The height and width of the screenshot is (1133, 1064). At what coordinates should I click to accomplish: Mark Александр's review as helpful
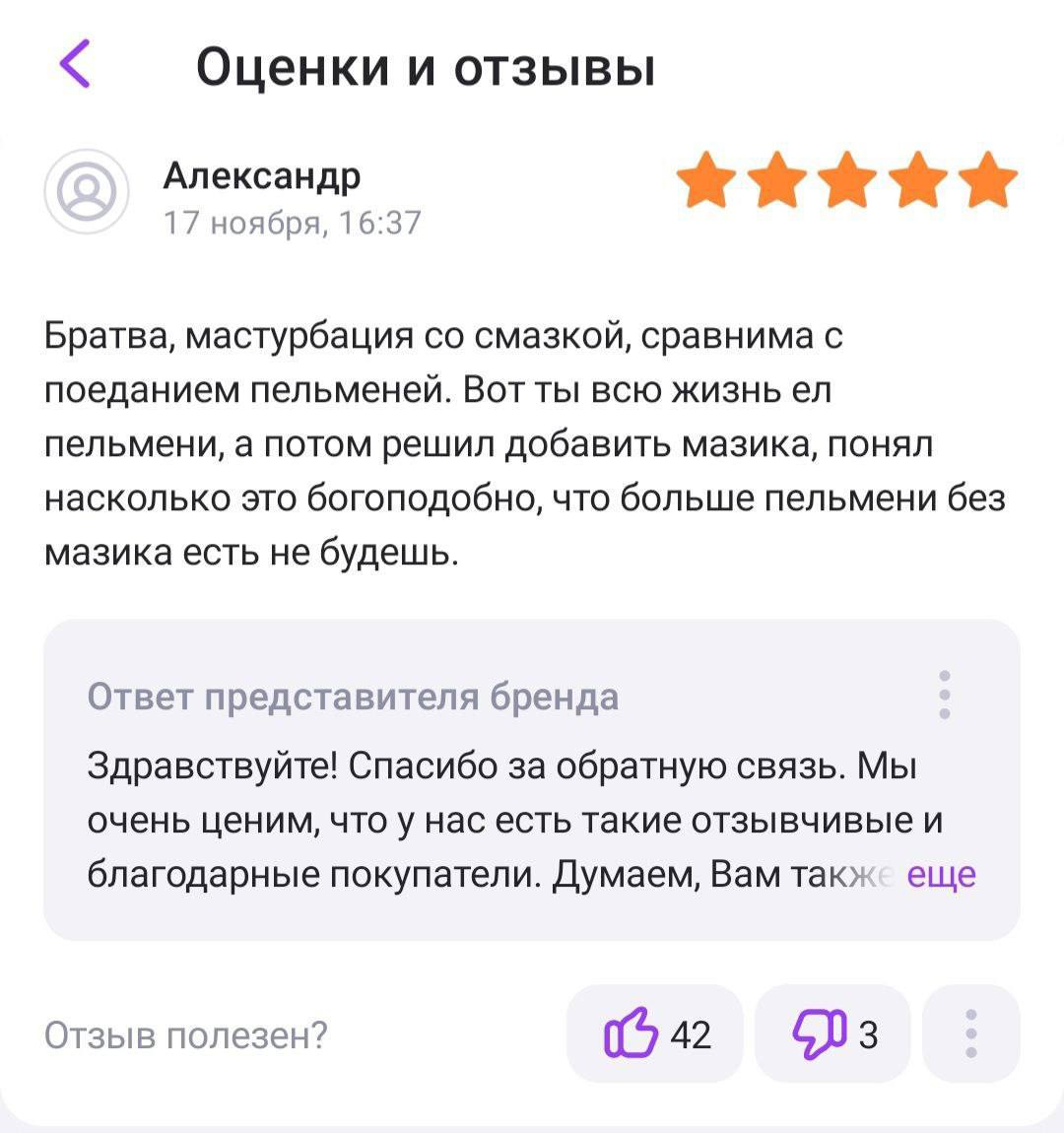(654, 1033)
